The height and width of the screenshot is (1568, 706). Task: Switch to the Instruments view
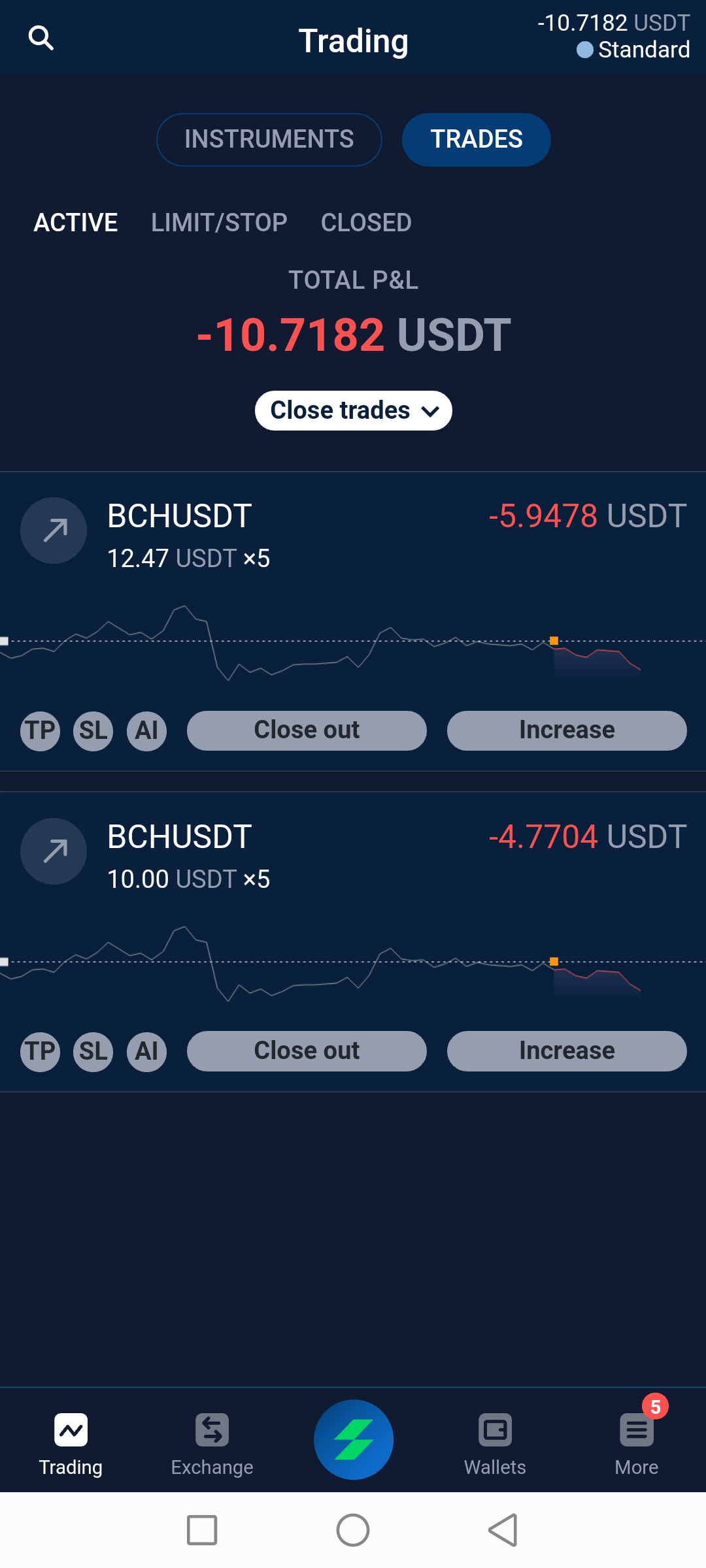tap(269, 140)
